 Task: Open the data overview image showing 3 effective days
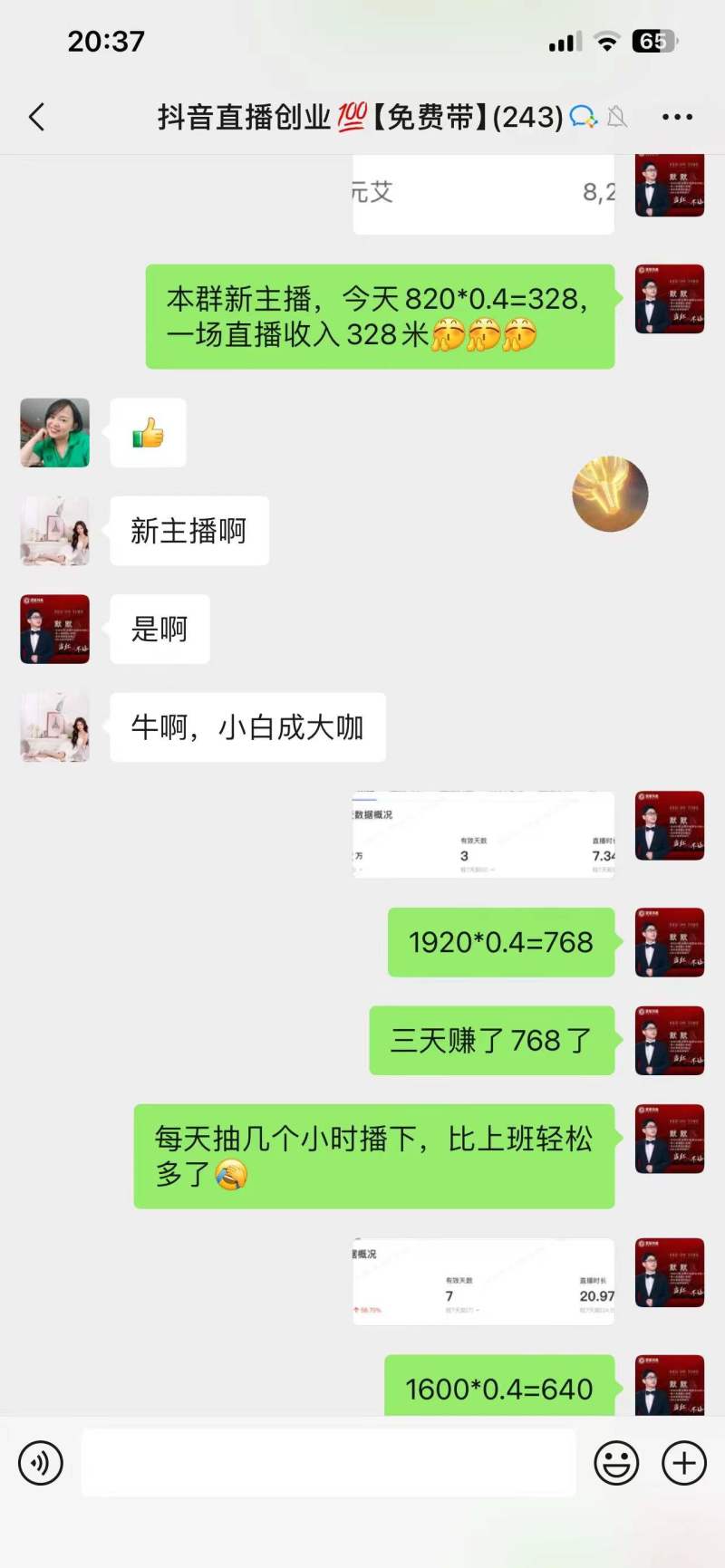[483, 834]
